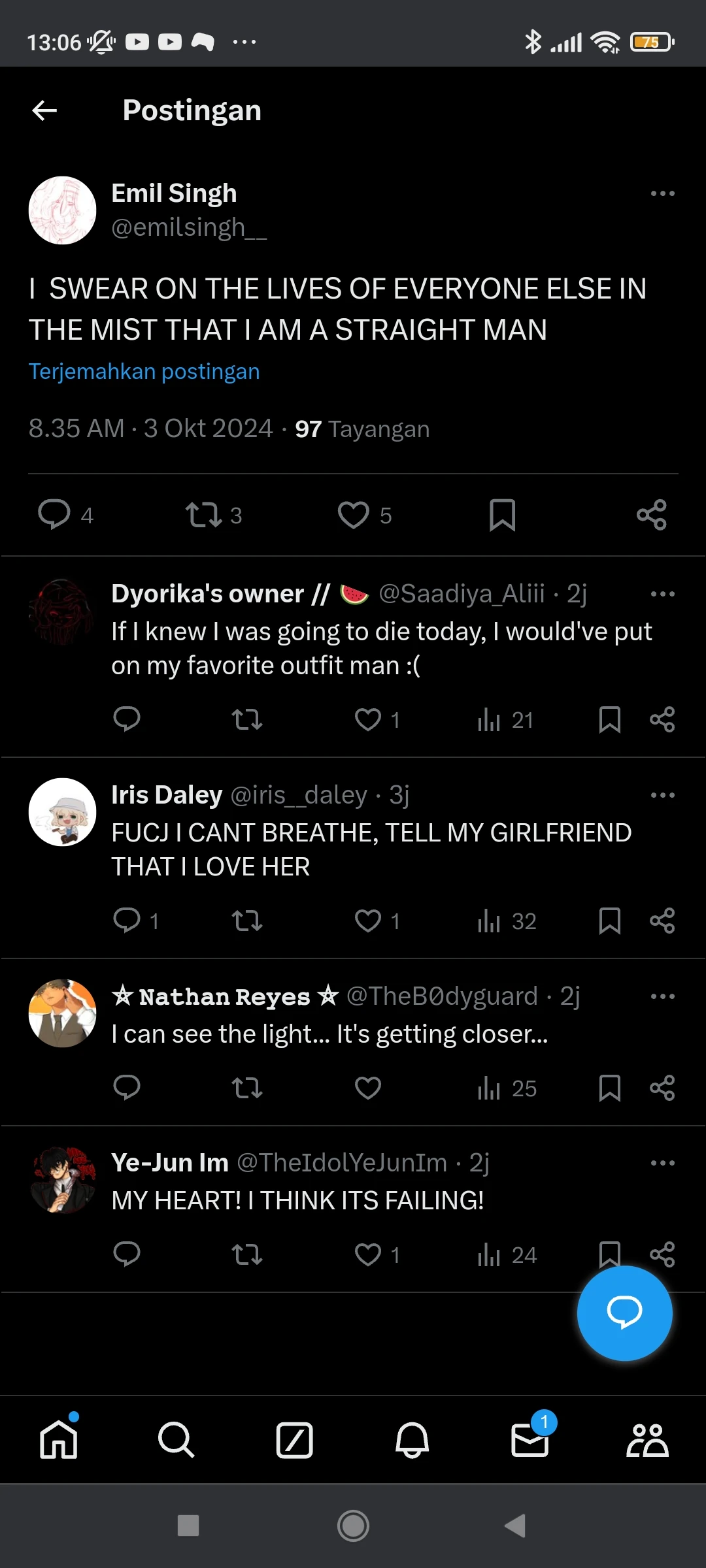
Task: Open Emil Singh's profile picture
Action: 62,210
